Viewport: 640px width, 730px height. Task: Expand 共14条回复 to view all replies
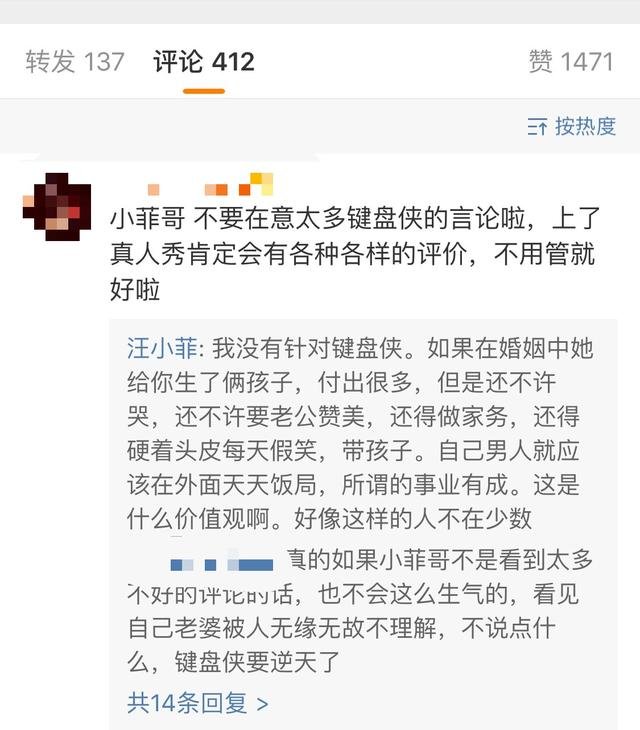(x=197, y=702)
